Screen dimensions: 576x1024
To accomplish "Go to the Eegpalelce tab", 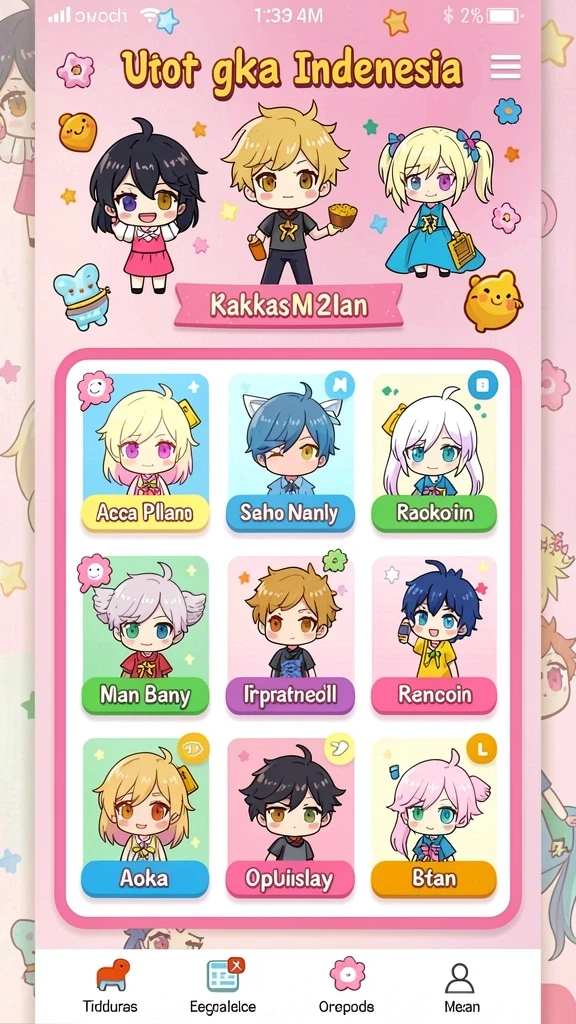I will point(223,985).
